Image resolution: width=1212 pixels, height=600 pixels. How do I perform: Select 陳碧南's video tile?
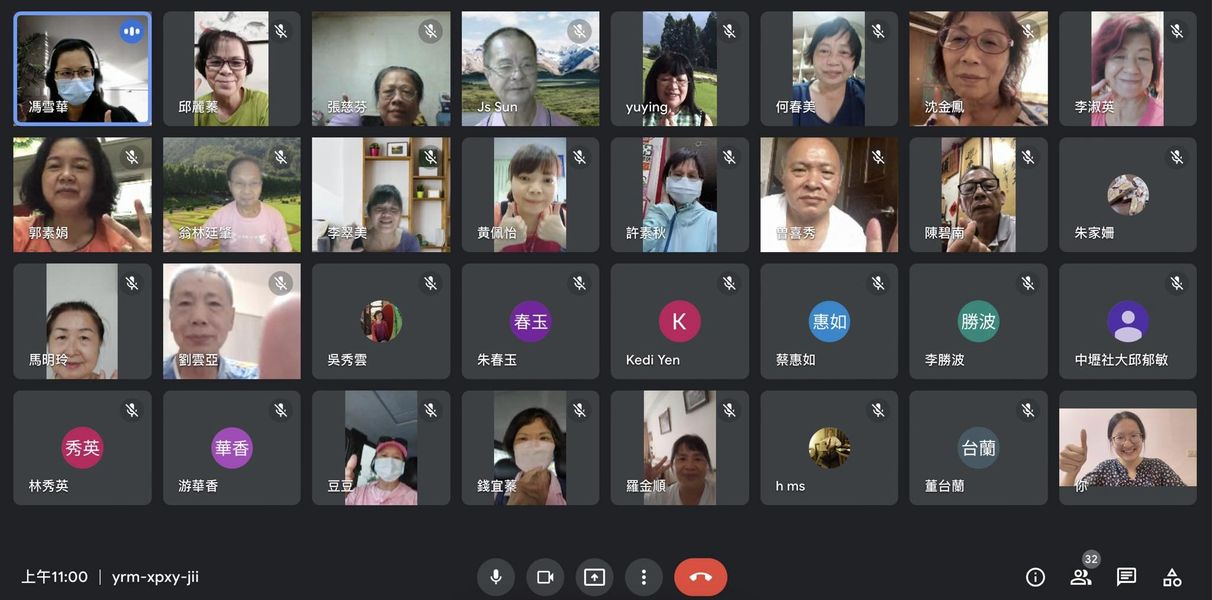click(x=978, y=194)
